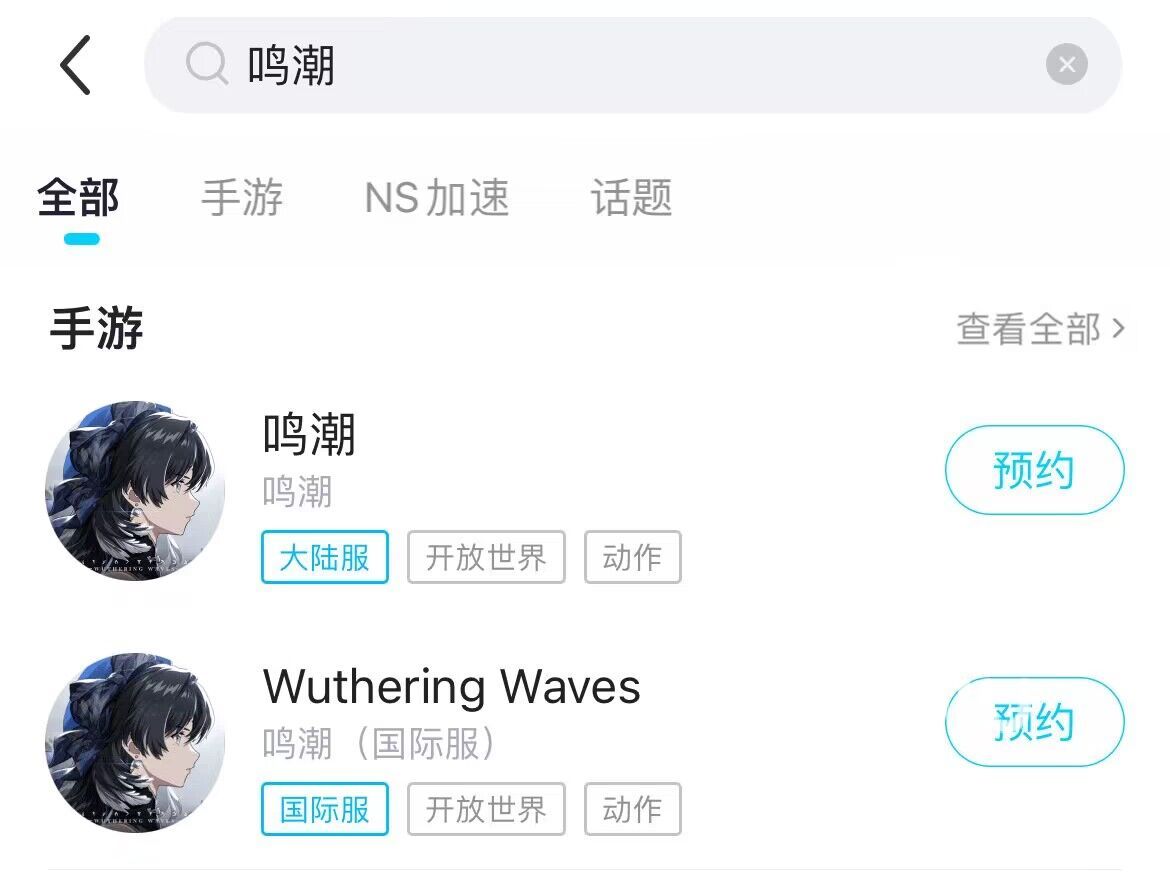Switch to the 手游 tab
Viewport: 1170px width, 872px height.
pyautogui.click(x=242, y=198)
